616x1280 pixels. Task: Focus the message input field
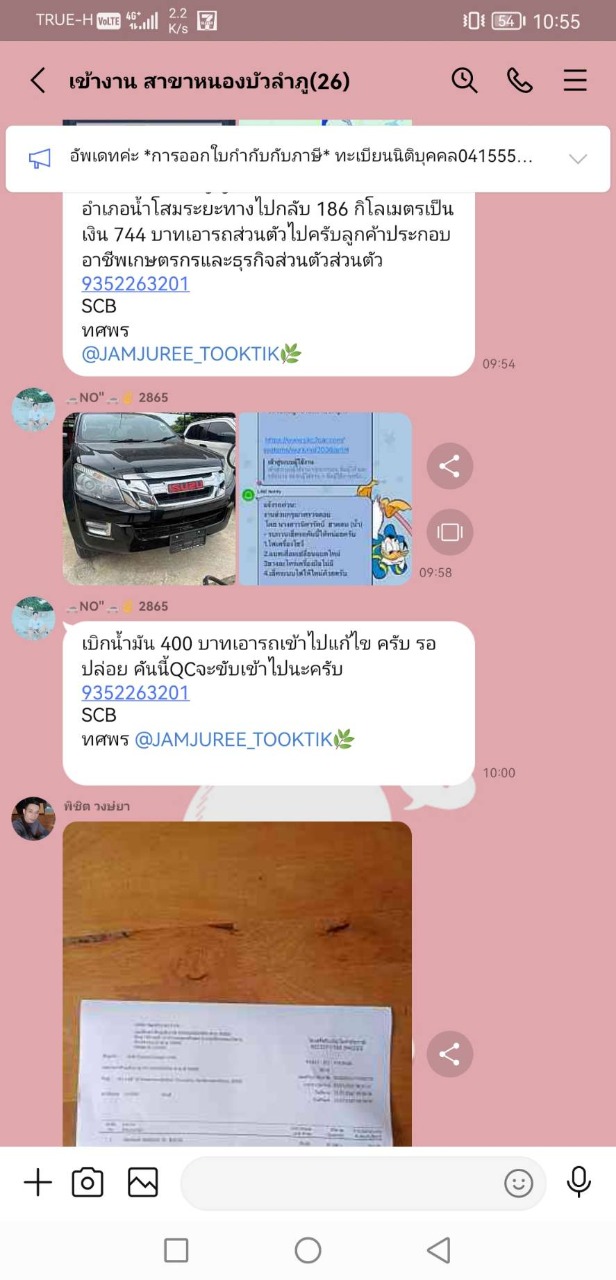[x=340, y=1184]
